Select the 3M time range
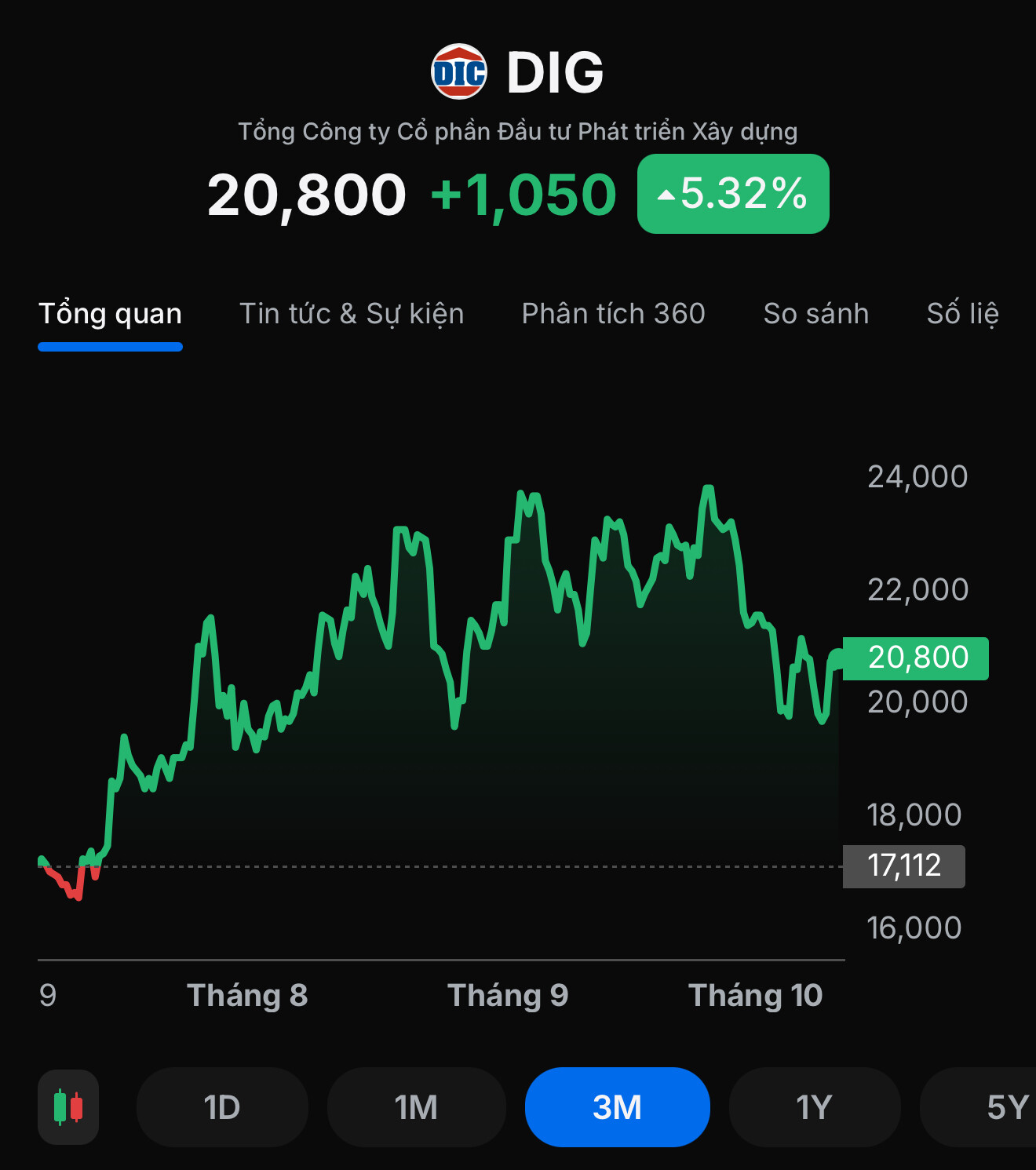Image resolution: width=1036 pixels, height=1170 pixels. coord(617,1107)
